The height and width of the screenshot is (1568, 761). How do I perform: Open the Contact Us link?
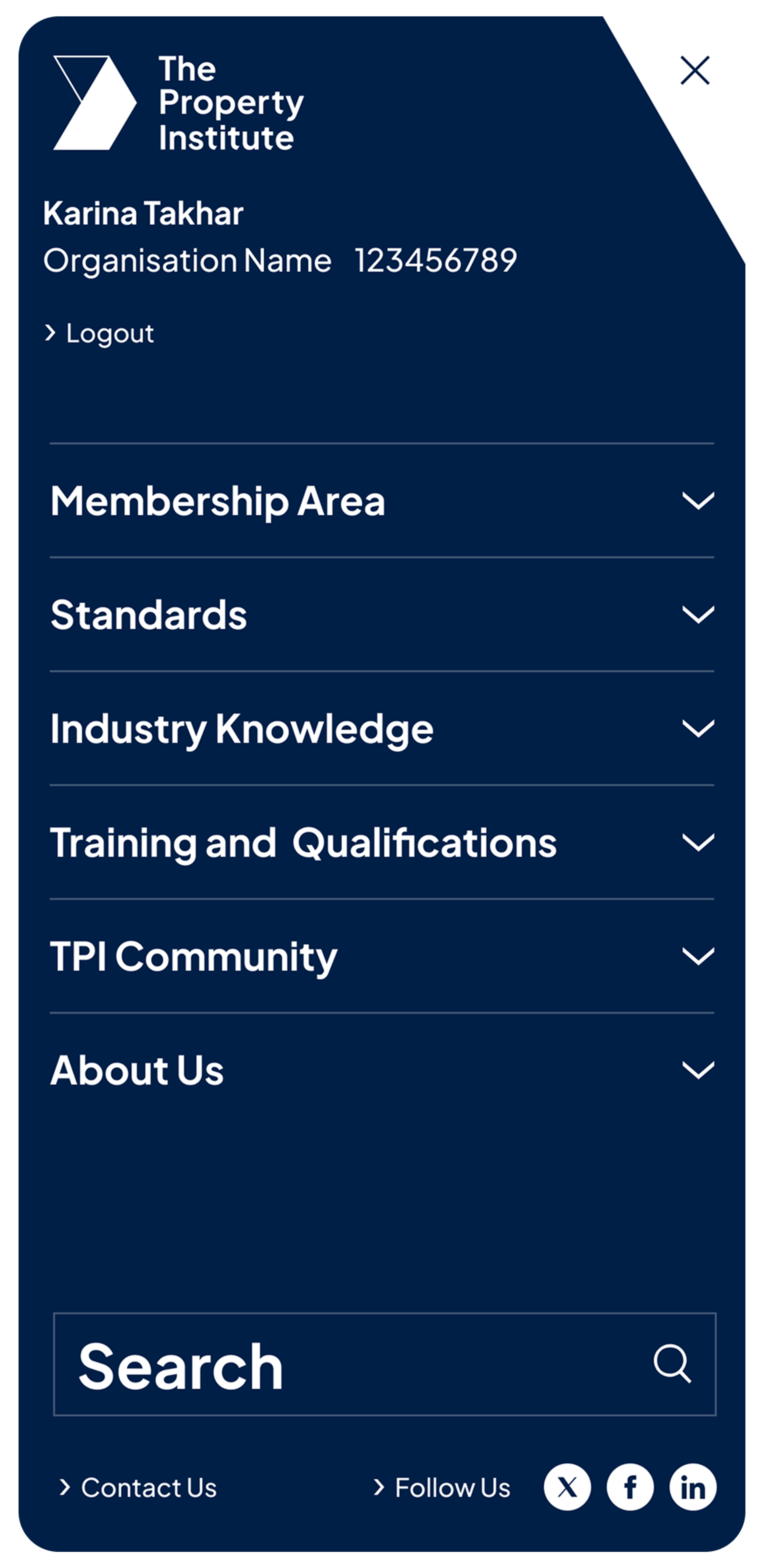point(148,1488)
